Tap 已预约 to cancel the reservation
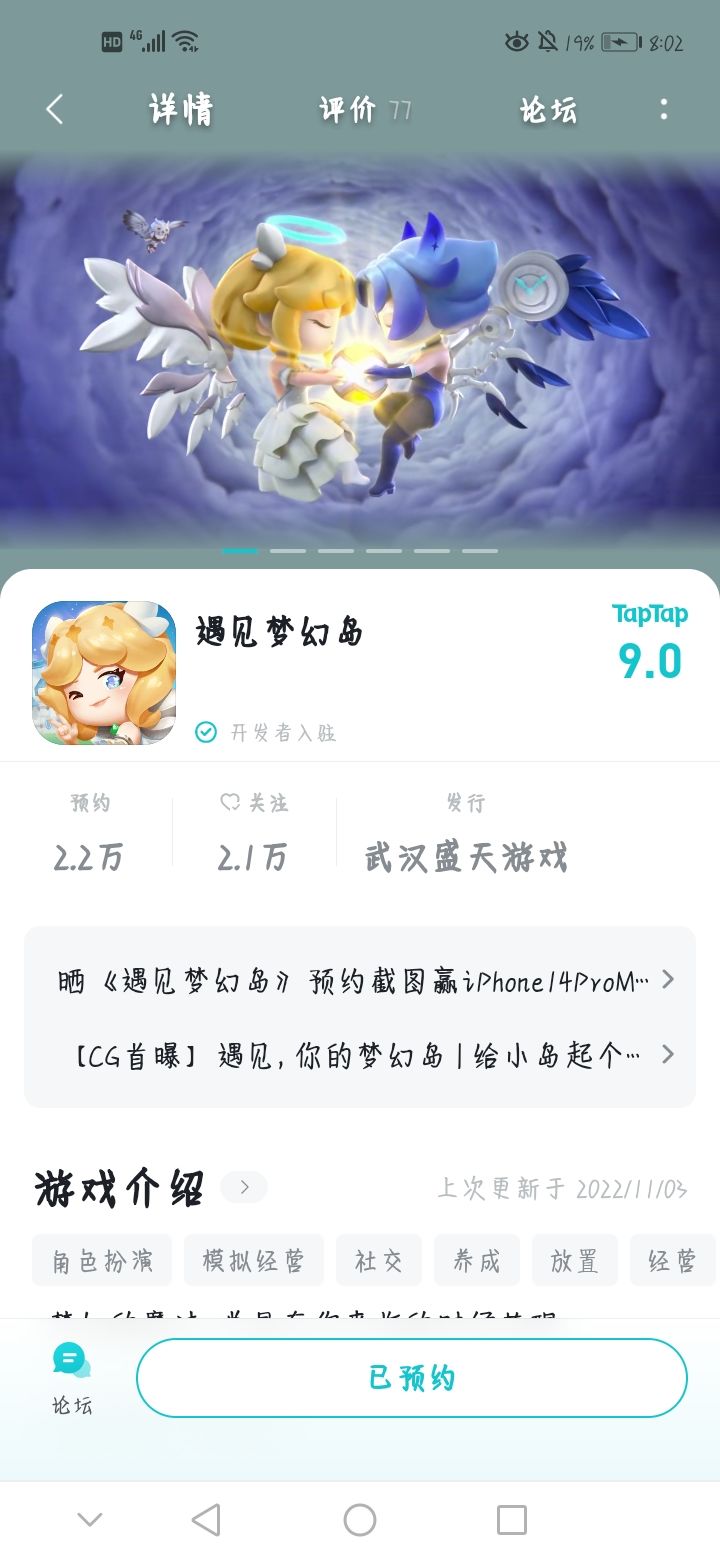The image size is (720, 1560). pos(412,1377)
